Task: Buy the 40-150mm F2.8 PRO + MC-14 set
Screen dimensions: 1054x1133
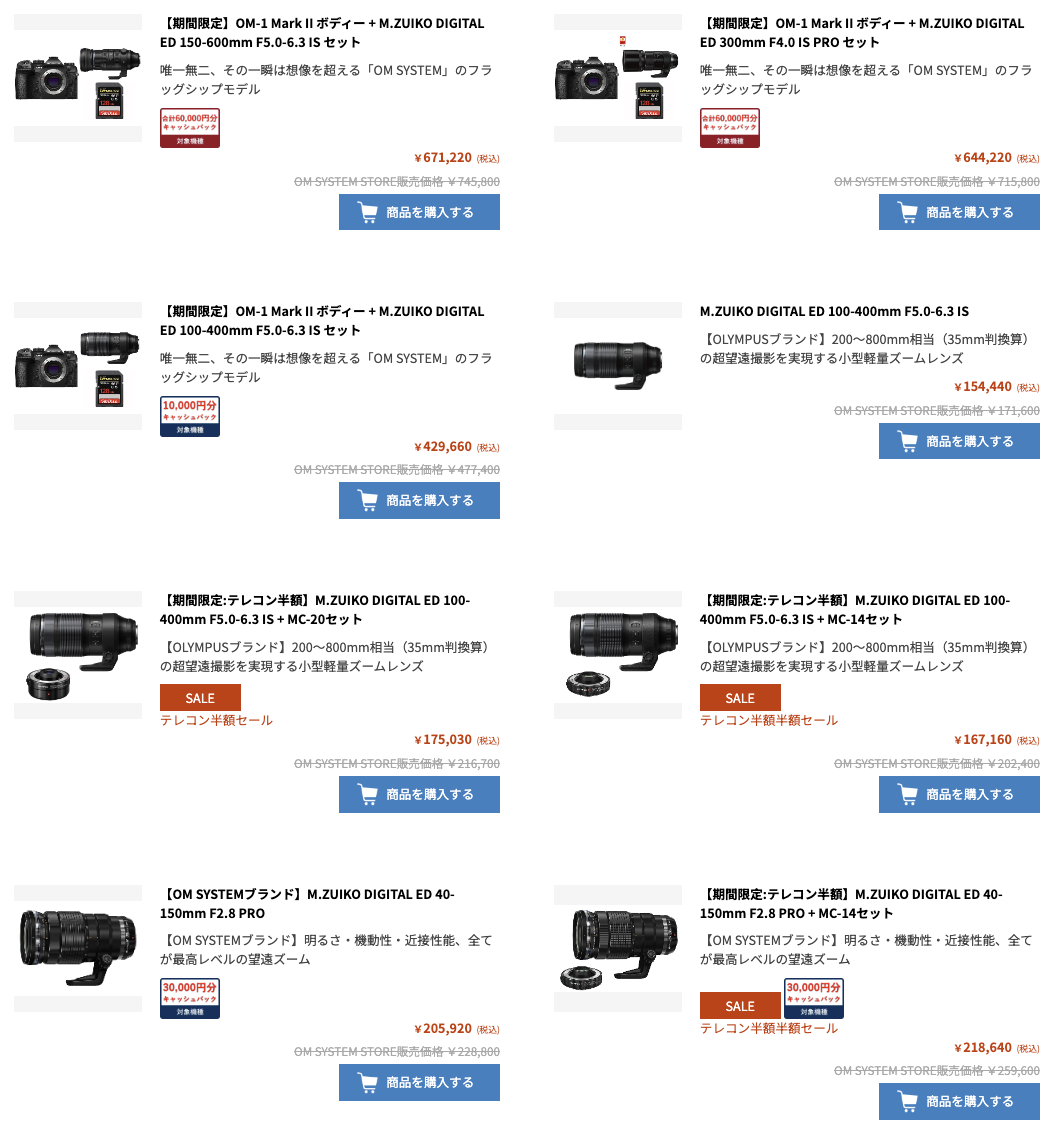Action: 959,1101
